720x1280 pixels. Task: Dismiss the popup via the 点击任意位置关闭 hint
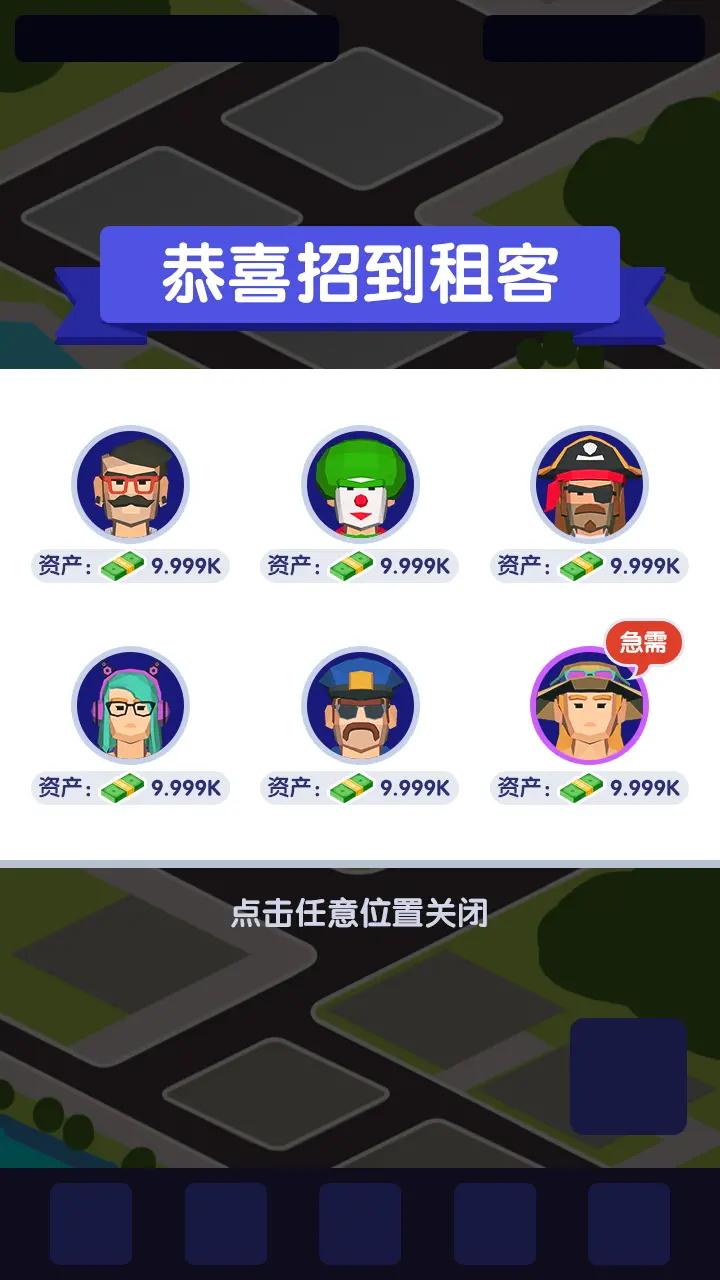tap(359, 913)
